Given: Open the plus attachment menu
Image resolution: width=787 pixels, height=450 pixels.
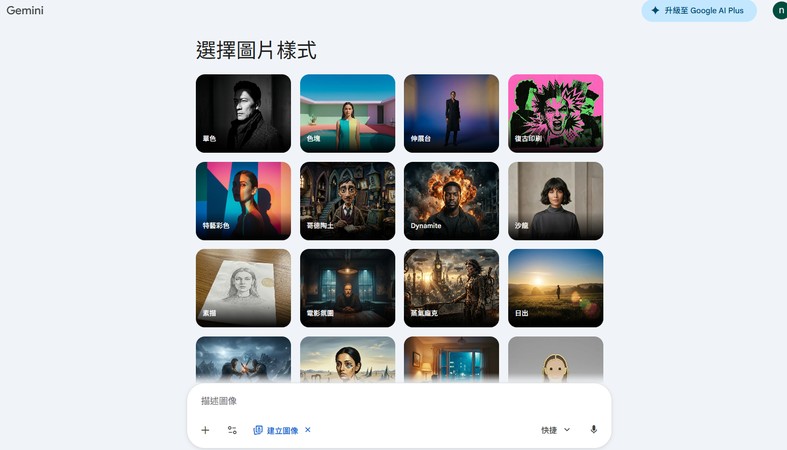Looking at the screenshot, I should point(205,430).
